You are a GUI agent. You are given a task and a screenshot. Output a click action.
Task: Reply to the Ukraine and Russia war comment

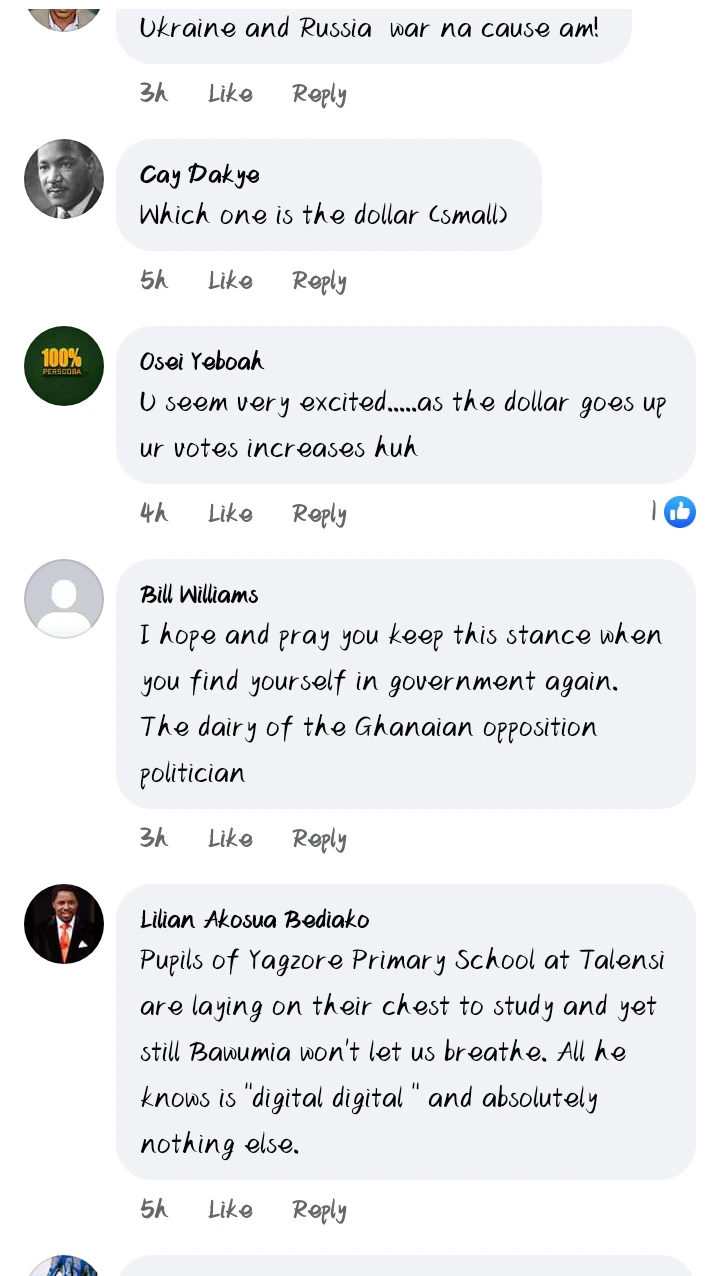[319, 94]
